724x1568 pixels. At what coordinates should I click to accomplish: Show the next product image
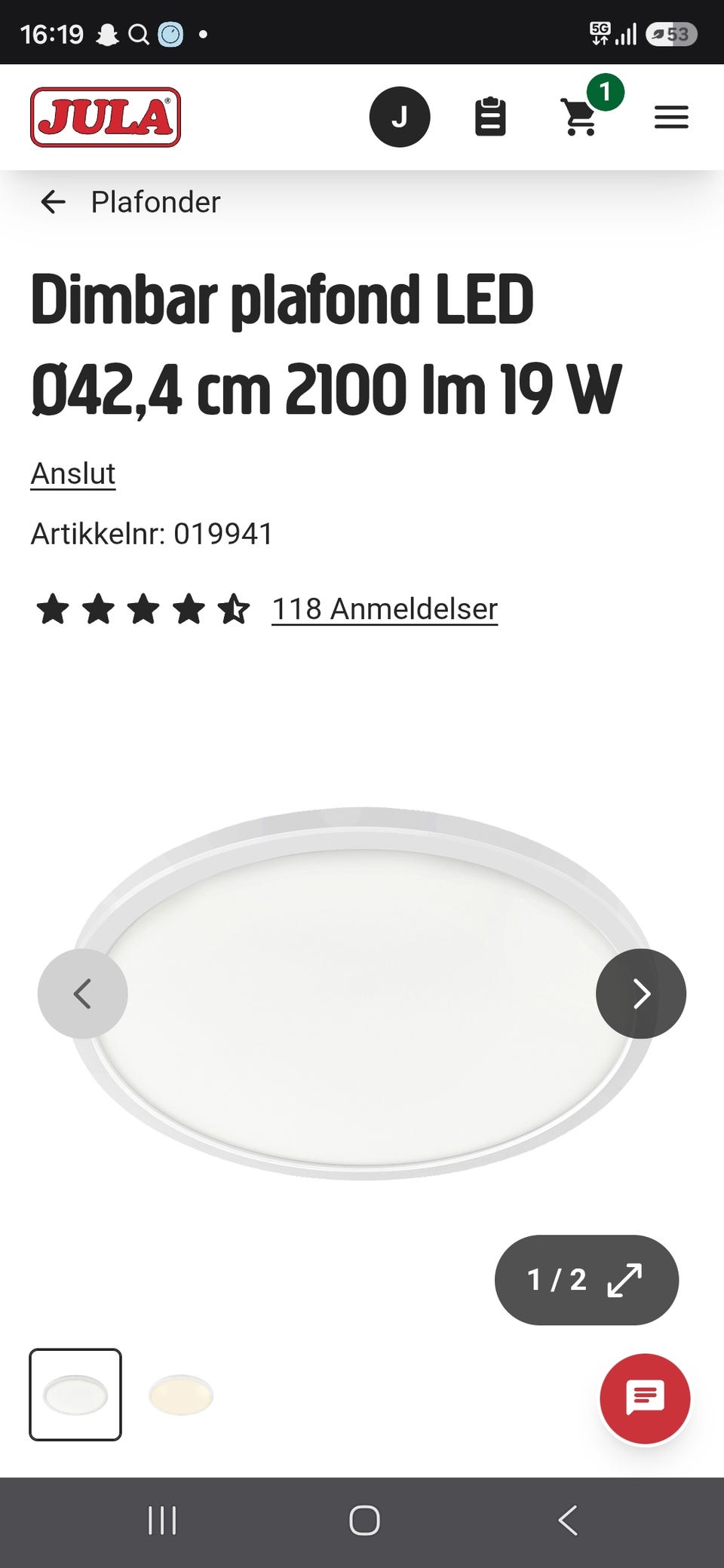(641, 994)
